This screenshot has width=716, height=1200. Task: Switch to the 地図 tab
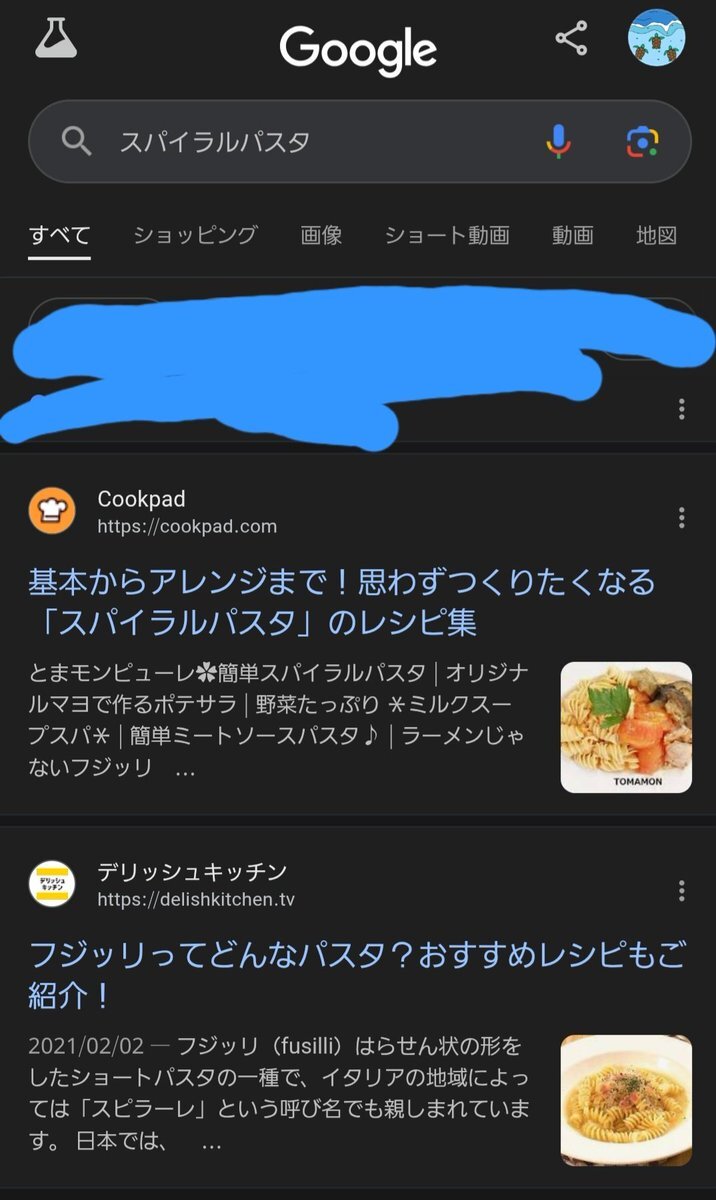pyautogui.click(x=657, y=236)
